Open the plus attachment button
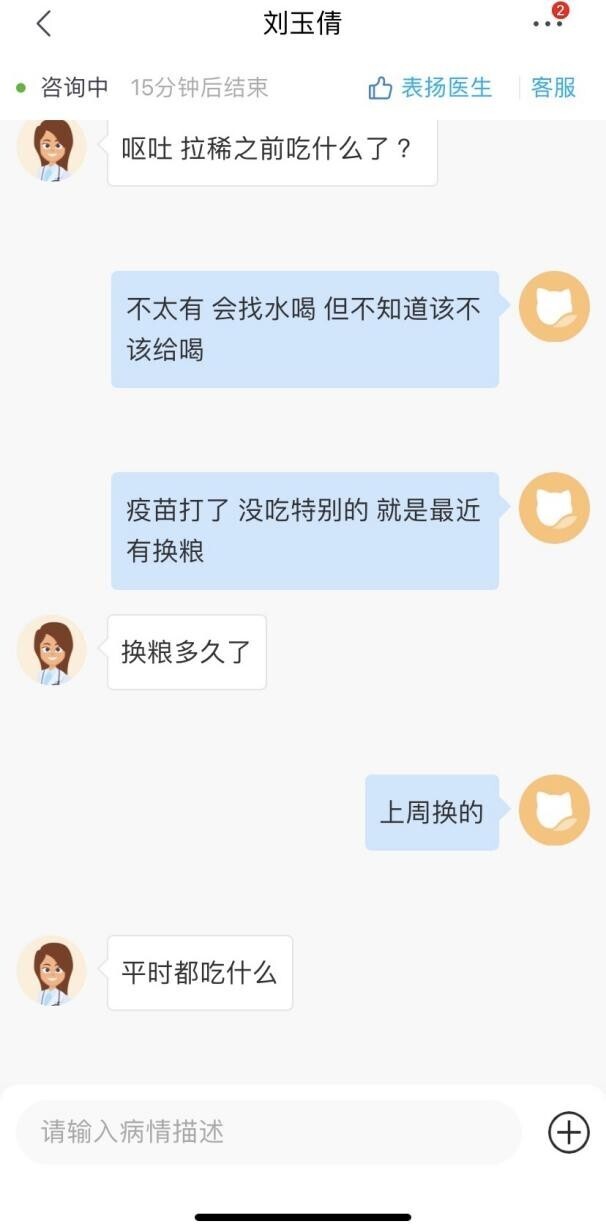The image size is (606, 1232). pyautogui.click(x=568, y=1132)
